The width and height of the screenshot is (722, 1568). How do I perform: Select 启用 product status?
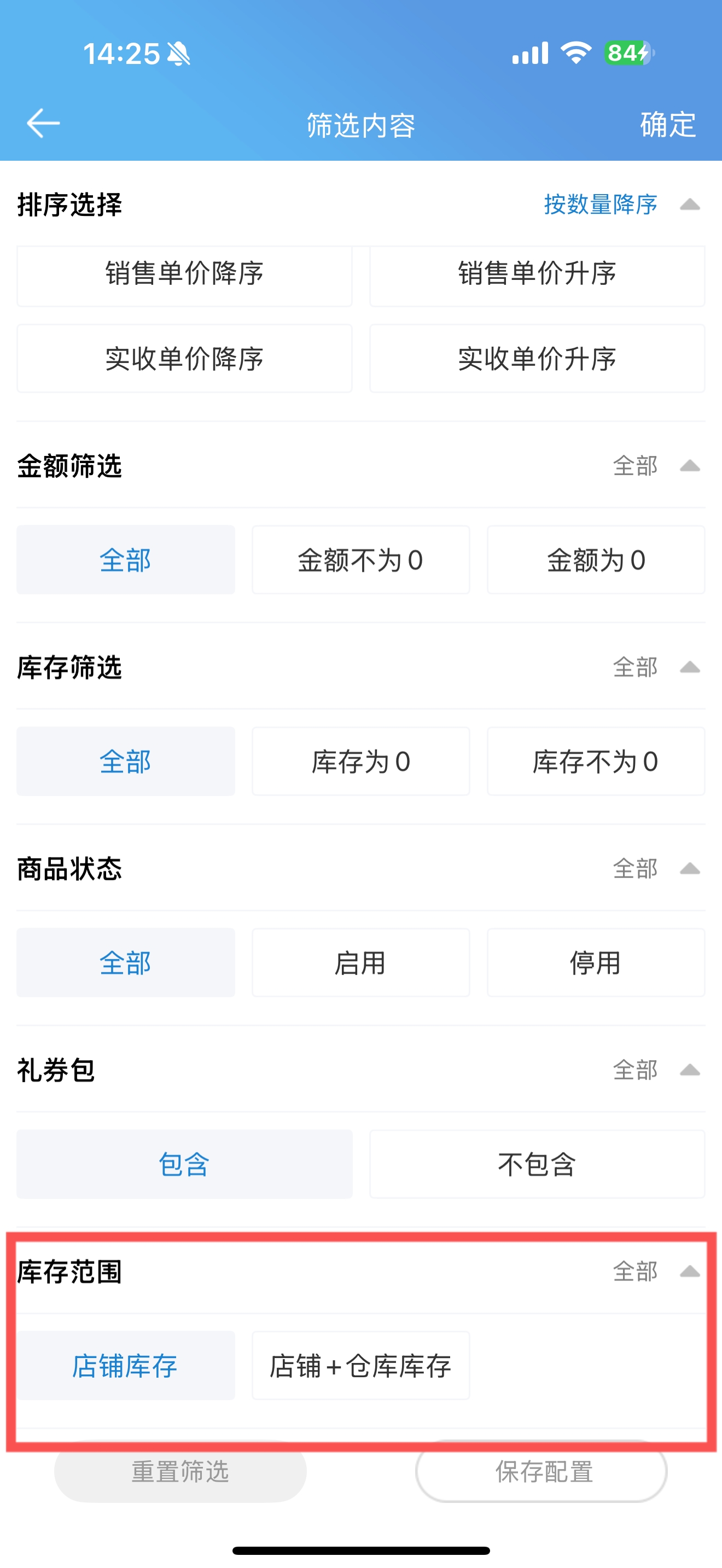point(361,963)
